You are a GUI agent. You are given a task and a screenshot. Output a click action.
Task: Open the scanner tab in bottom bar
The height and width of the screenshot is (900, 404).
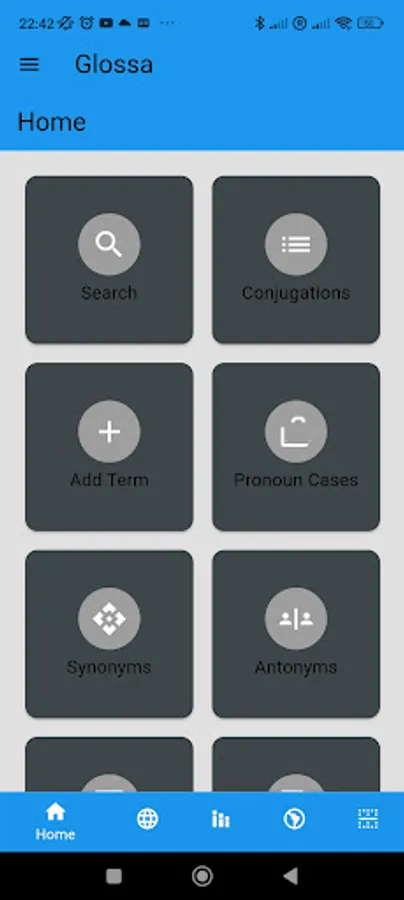(368, 819)
